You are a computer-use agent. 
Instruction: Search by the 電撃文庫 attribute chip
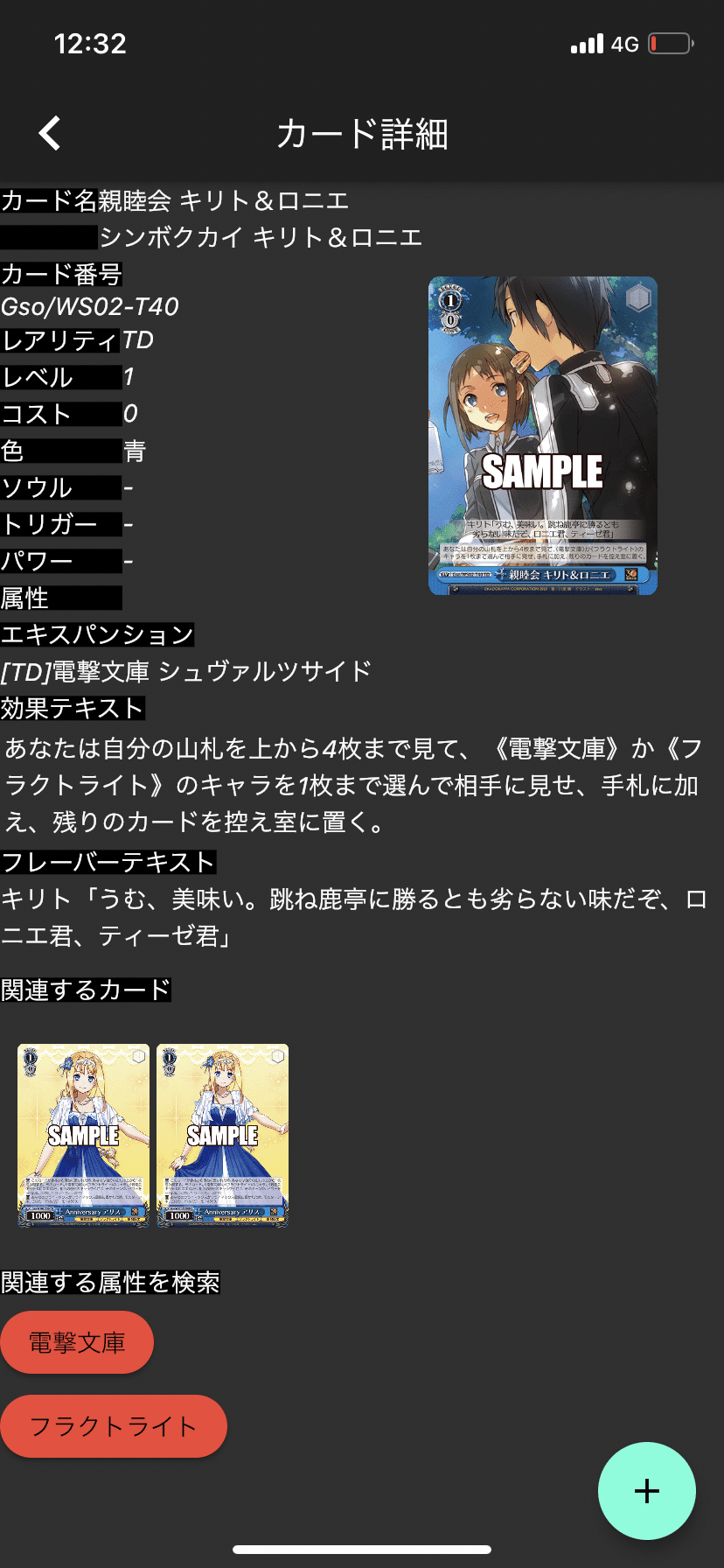[77, 1342]
